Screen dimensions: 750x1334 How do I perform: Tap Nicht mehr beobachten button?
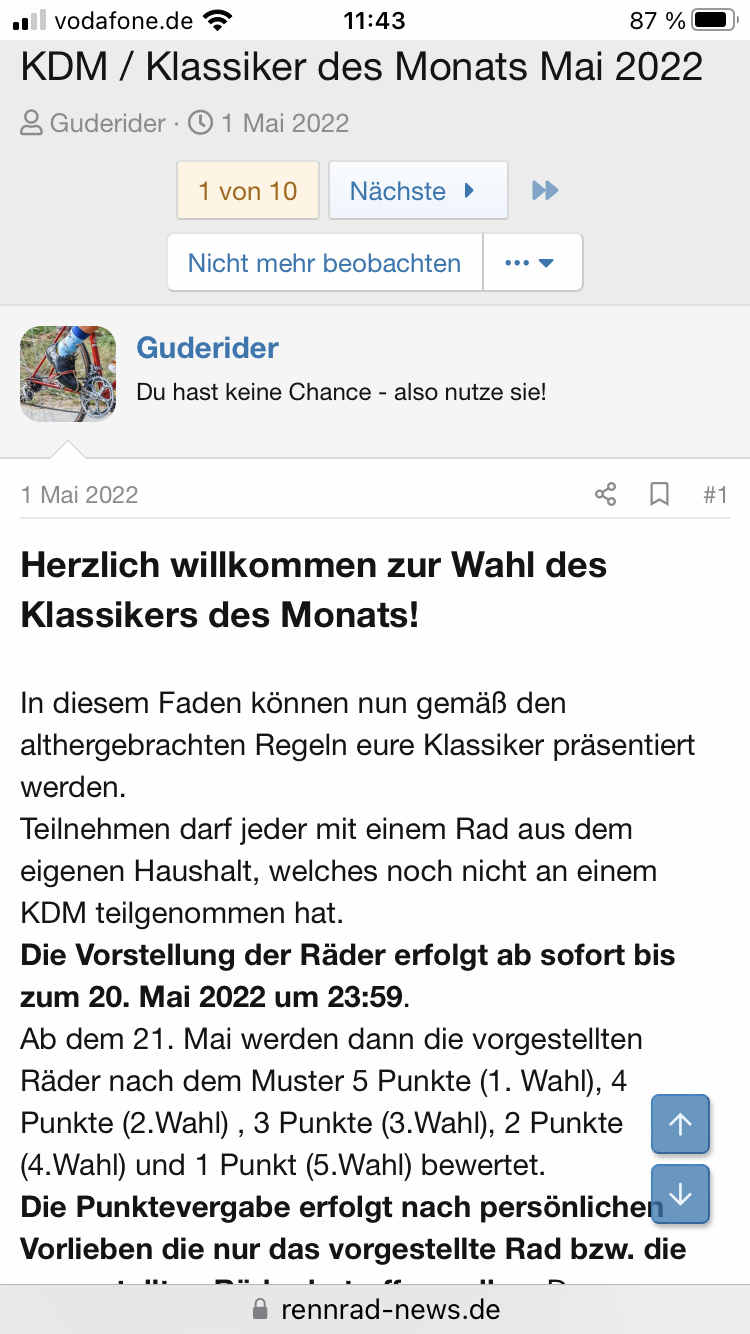tap(324, 263)
